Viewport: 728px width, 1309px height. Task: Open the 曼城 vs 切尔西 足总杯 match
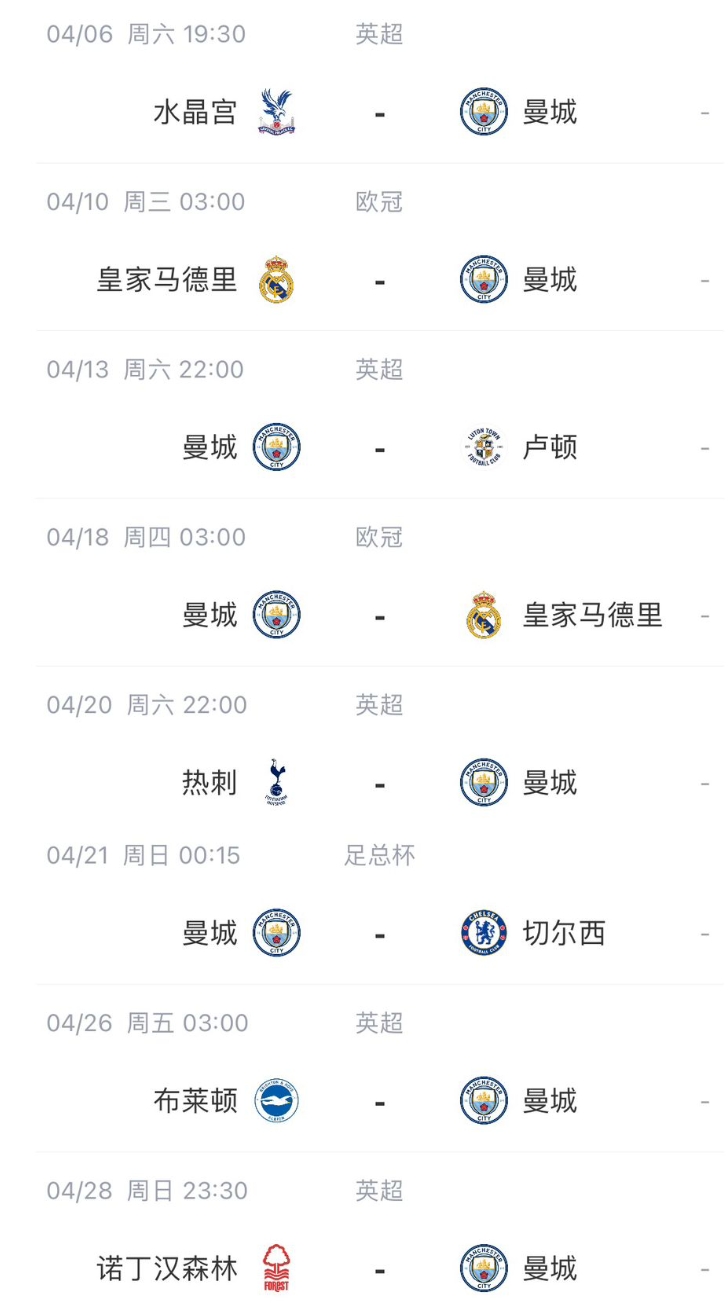click(x=380, y=934)
